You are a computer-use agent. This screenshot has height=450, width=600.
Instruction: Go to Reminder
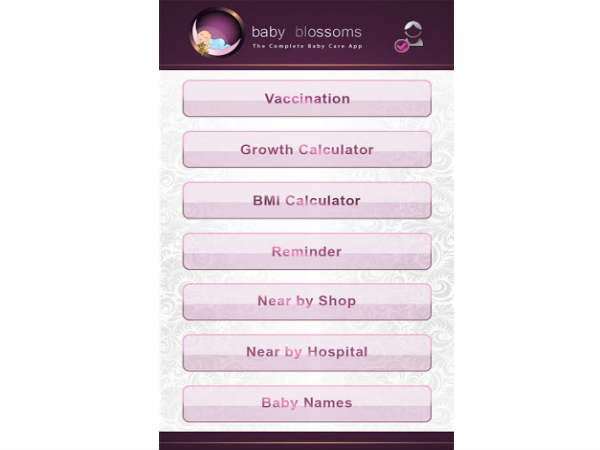(307, 252)
